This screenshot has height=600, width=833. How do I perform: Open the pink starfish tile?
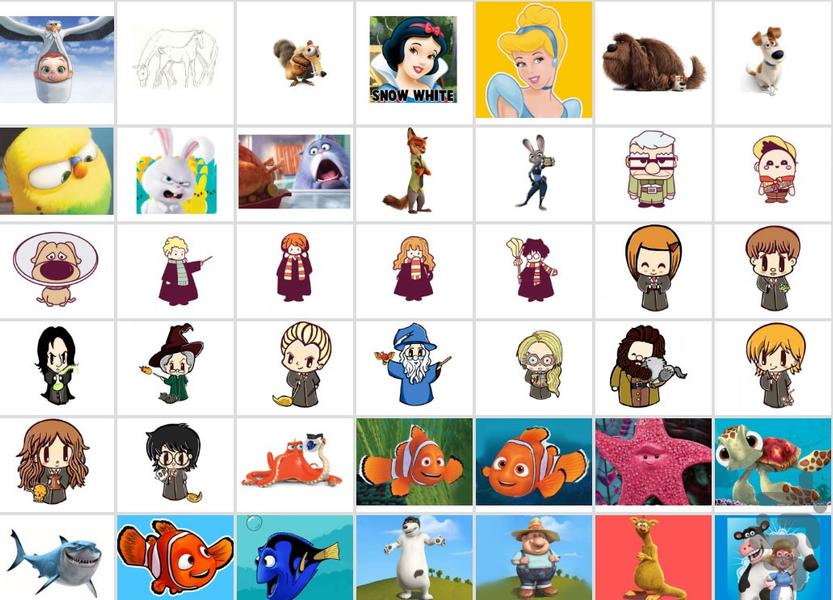(653, 462)
